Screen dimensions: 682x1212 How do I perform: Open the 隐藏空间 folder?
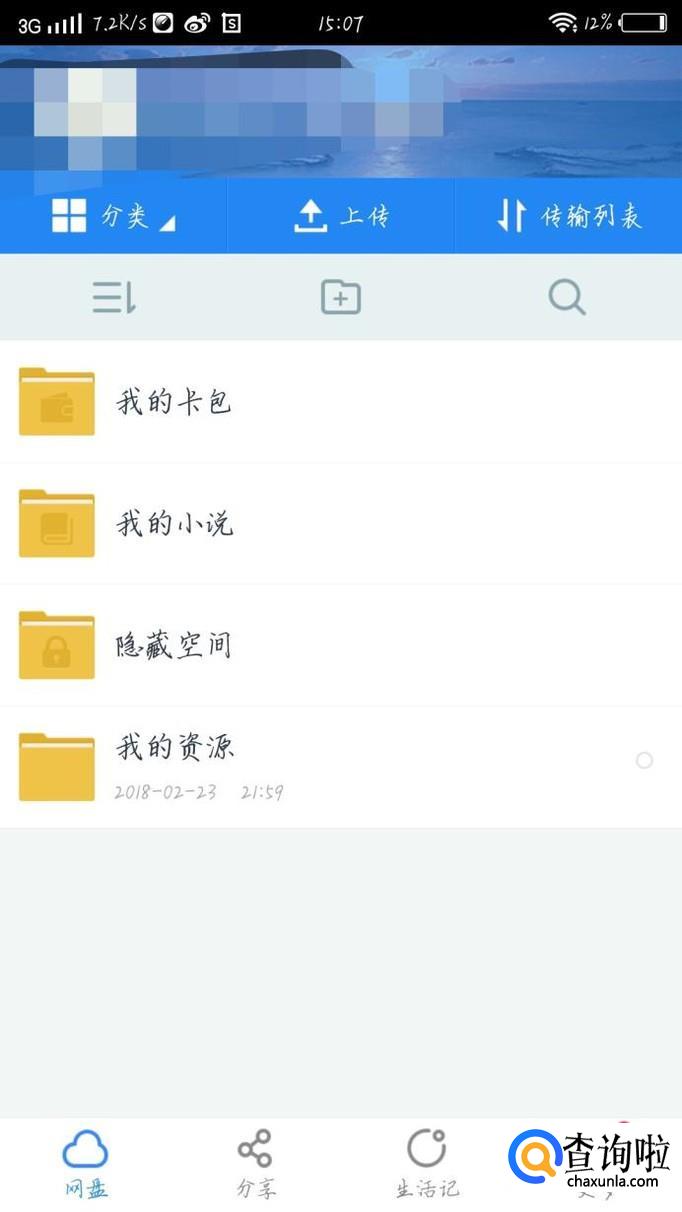[x=174, y=646]
